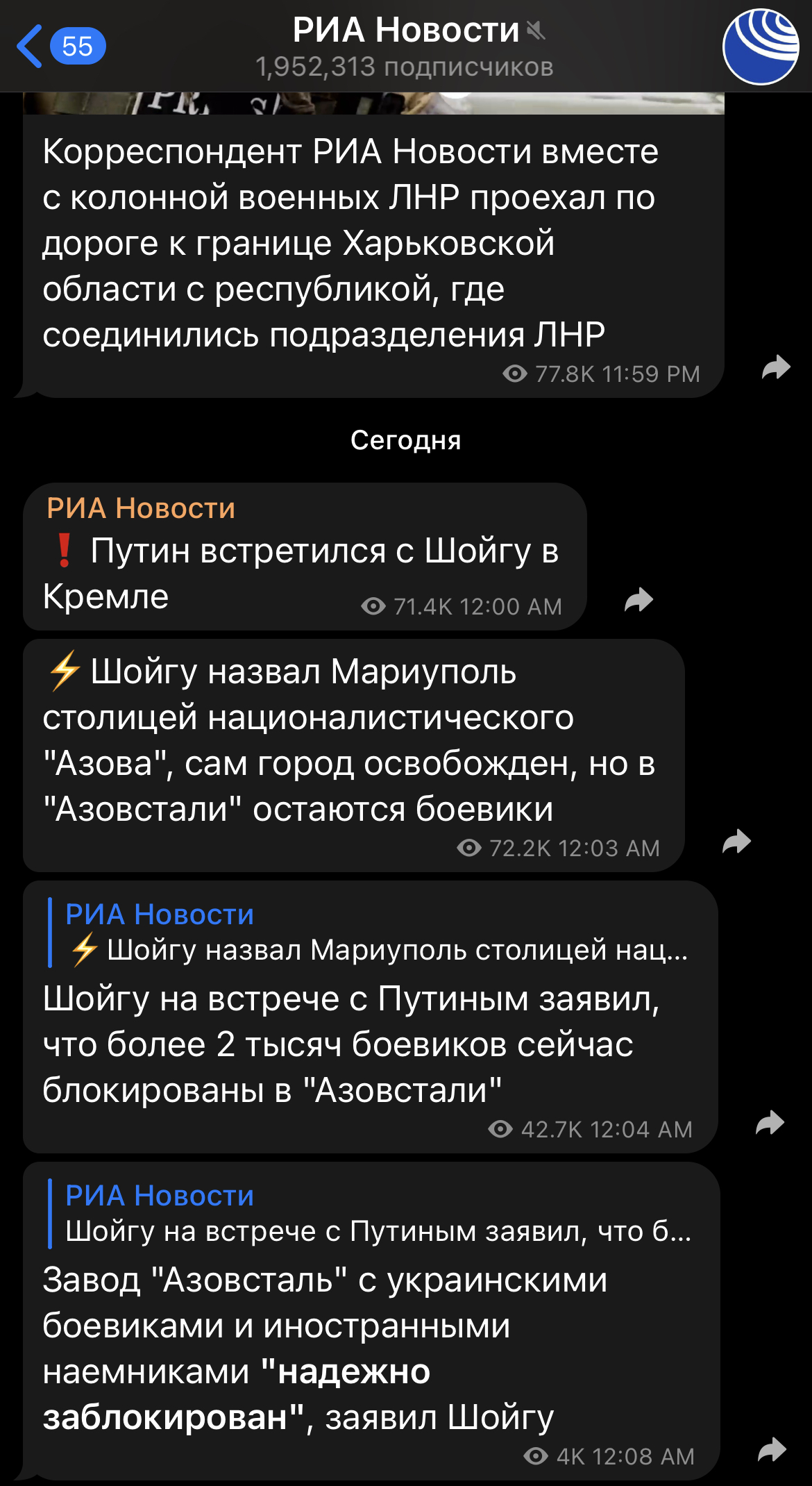Viewport: 812px width, 1486px height.
Task: Share the post about Завод "Азовсталь"
Action: [x=772, y=1449]
